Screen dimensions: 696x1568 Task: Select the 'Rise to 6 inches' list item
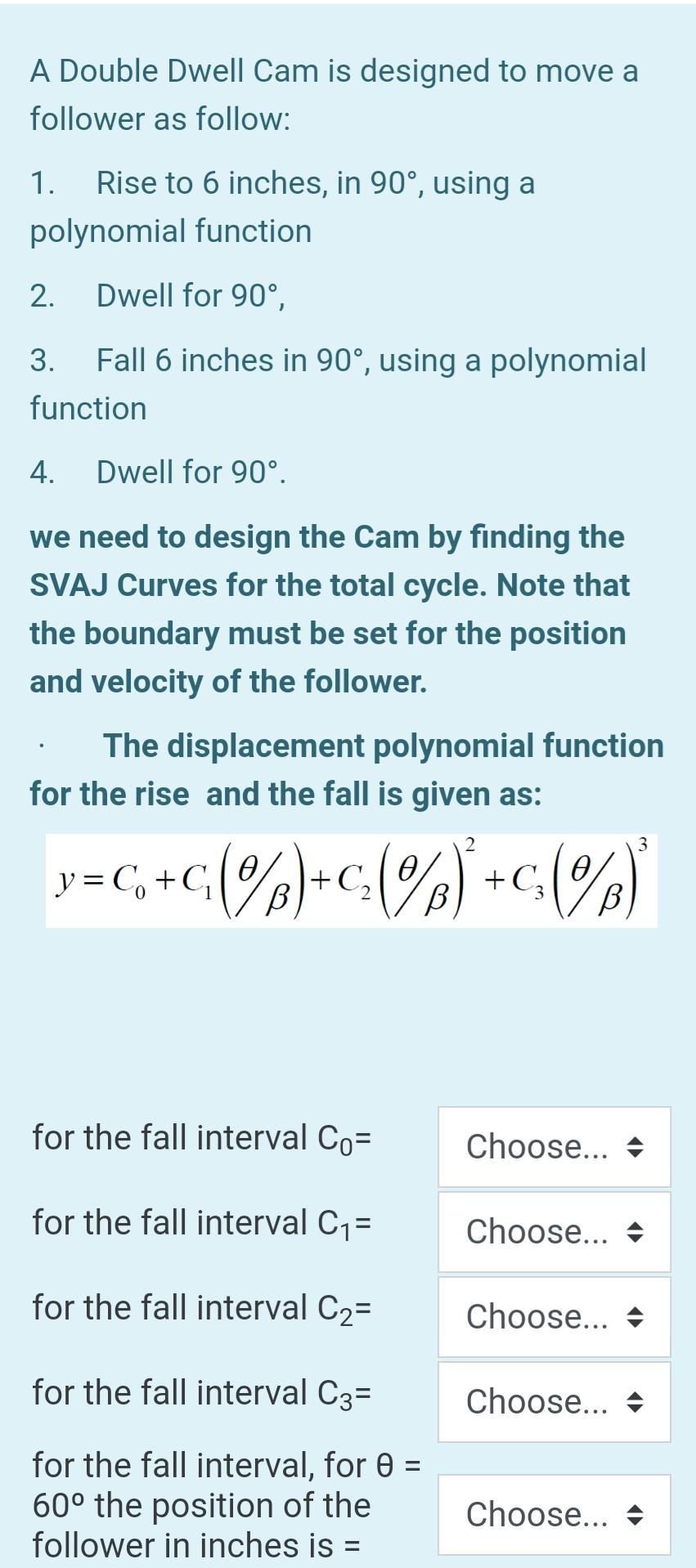click(x=281, y=206)
